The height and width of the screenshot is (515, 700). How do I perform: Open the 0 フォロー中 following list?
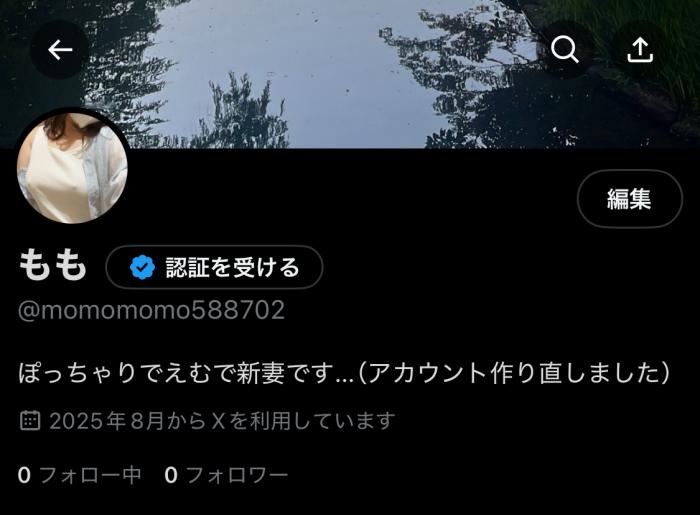pyautogui.click(x=80, y=475)
